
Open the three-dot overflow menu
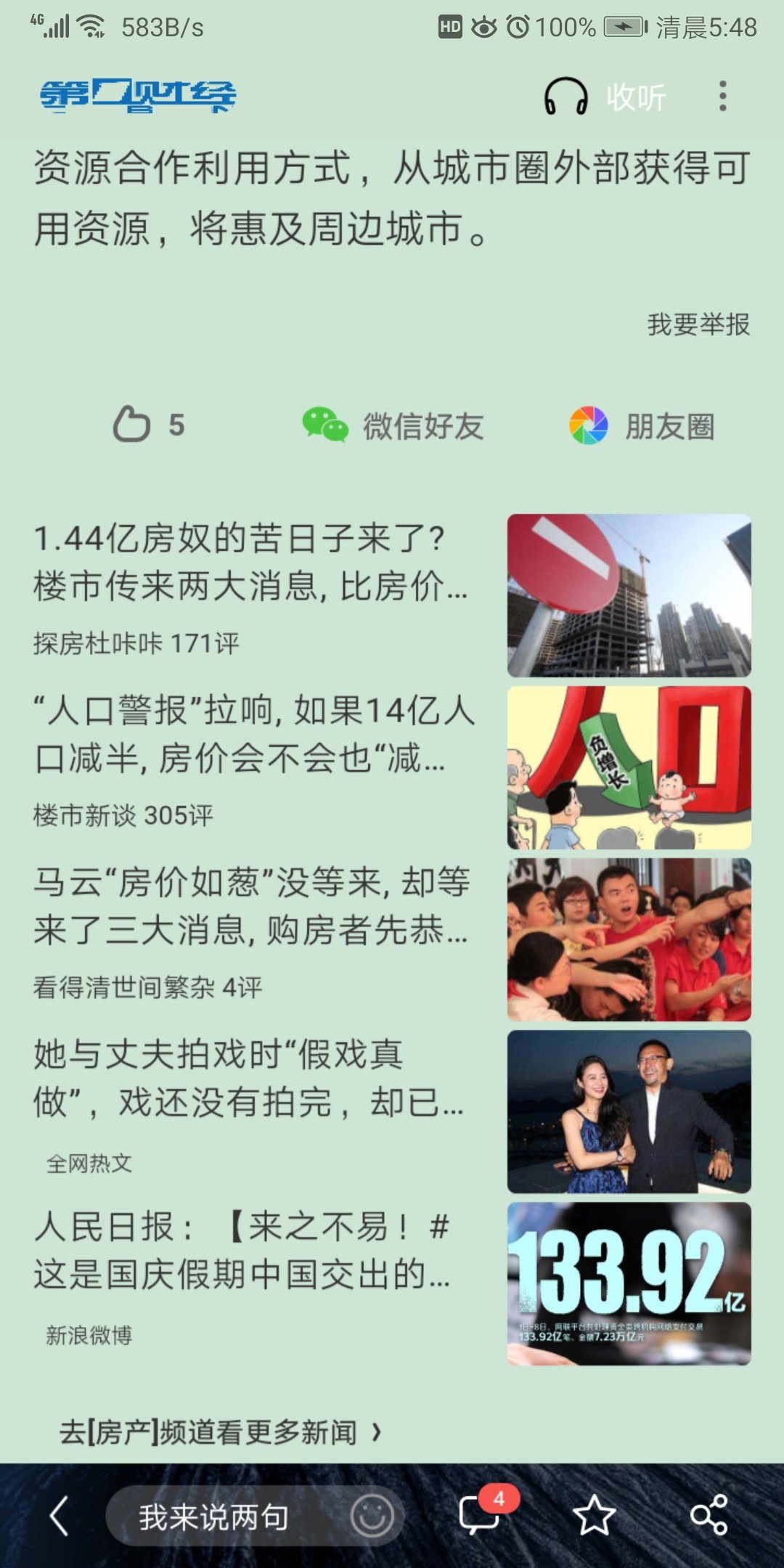[722, 97]
